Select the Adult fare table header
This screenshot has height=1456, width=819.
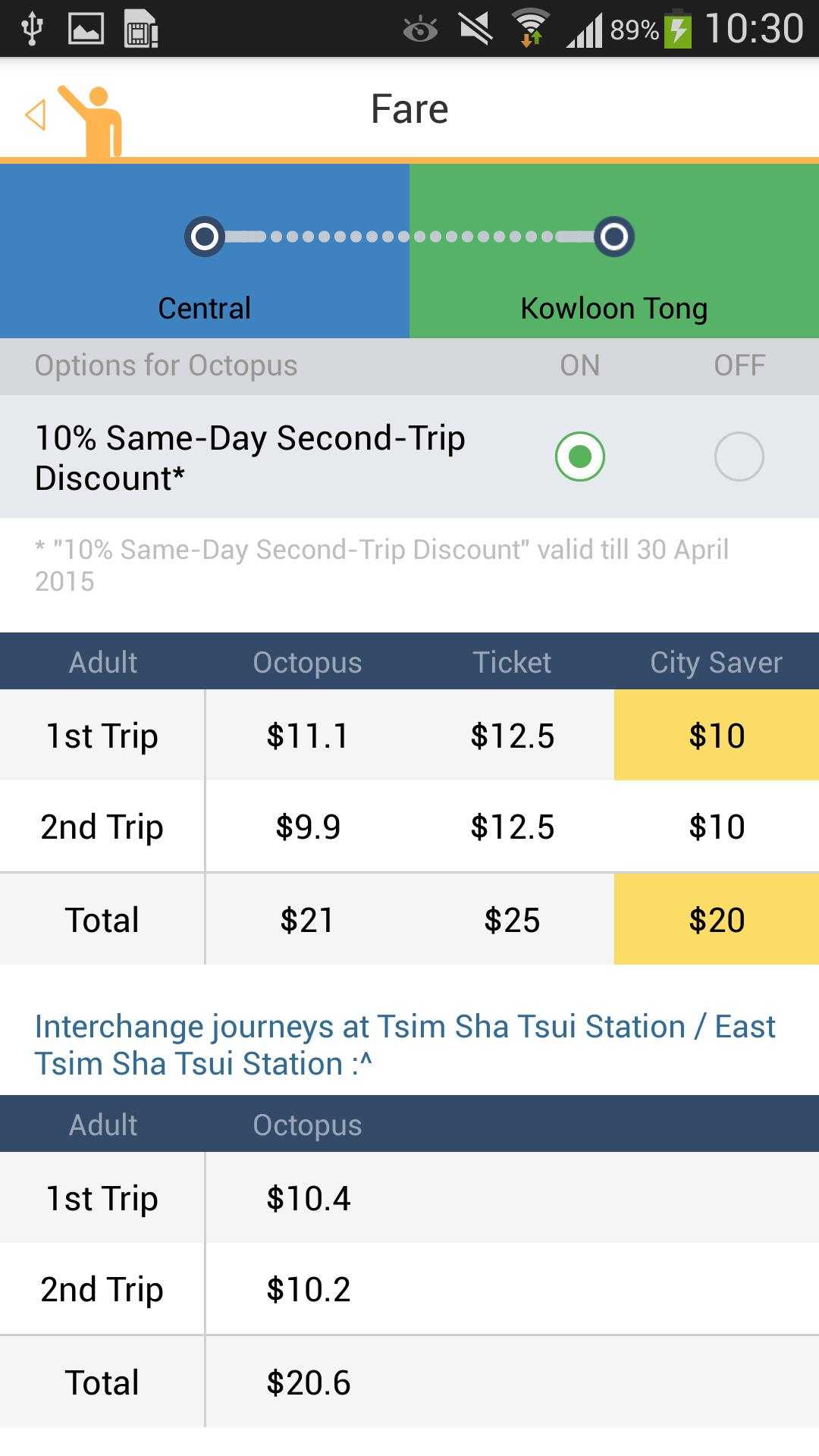tap(102, 661)
